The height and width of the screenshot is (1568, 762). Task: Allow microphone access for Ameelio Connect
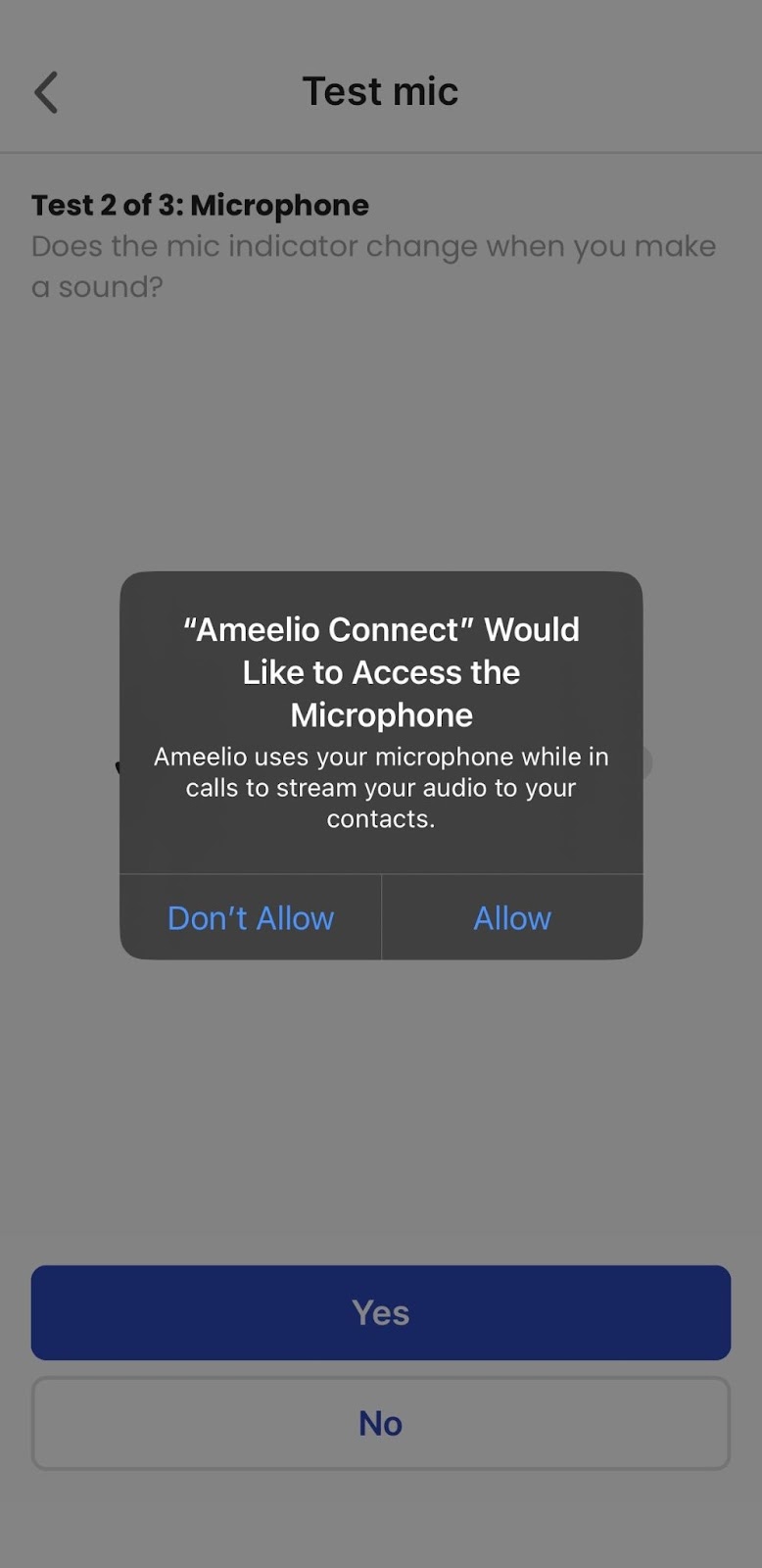coord(512,917)
